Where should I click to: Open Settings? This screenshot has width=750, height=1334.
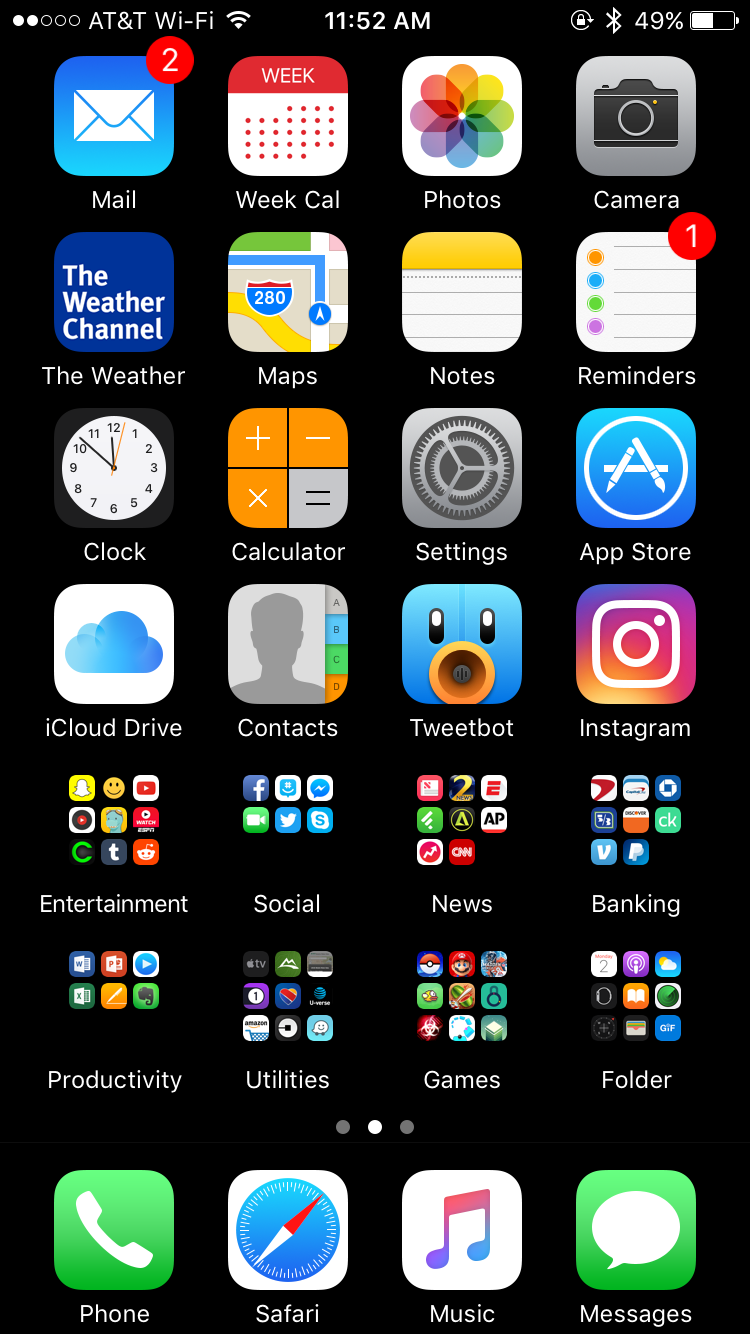click(462, 468)
